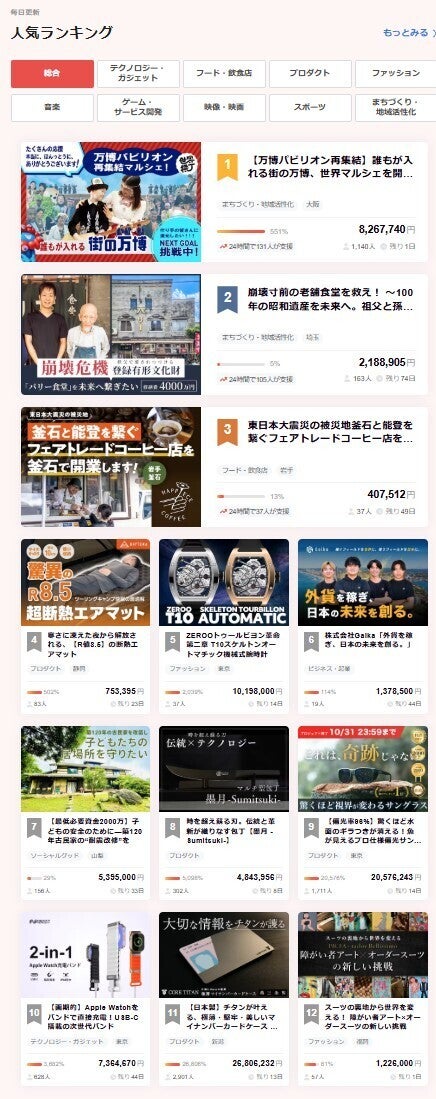This screenshot has width=436, height=1099.
Task: Switch to フード・飲食店 category
Action: [x=224, y=74]
